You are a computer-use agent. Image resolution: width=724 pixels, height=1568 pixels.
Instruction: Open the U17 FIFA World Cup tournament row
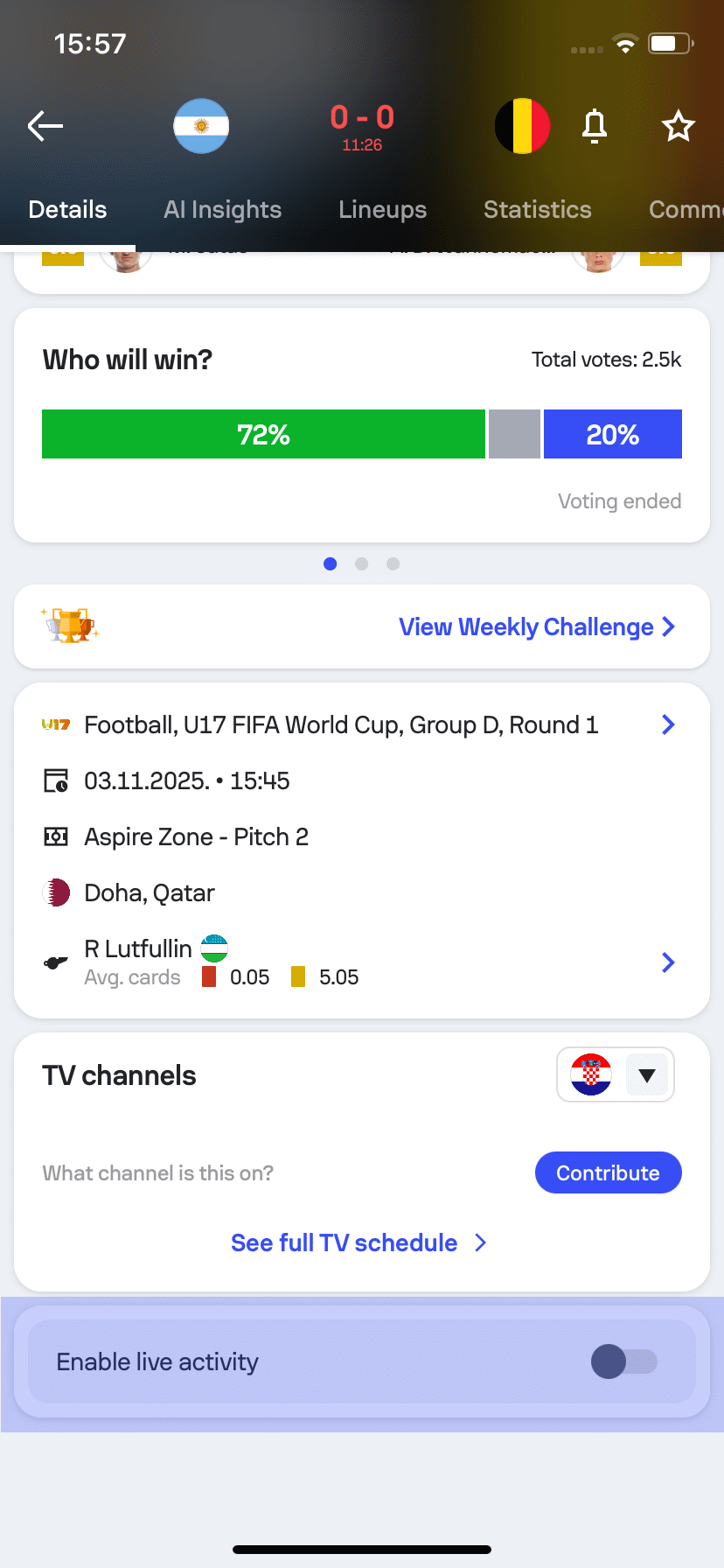pos(360,724)
